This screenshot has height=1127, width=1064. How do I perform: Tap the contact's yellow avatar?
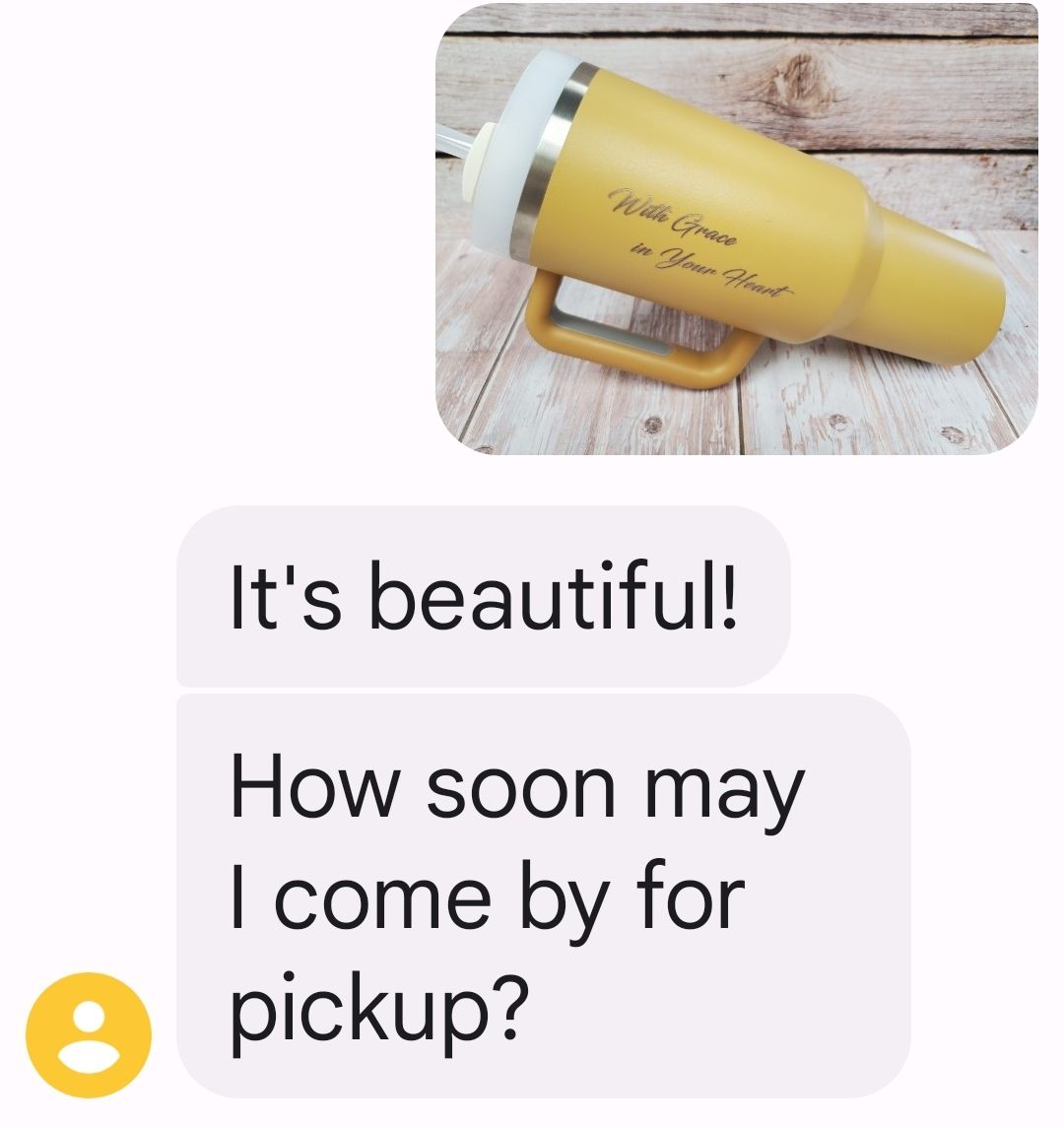coord(89,1034)
